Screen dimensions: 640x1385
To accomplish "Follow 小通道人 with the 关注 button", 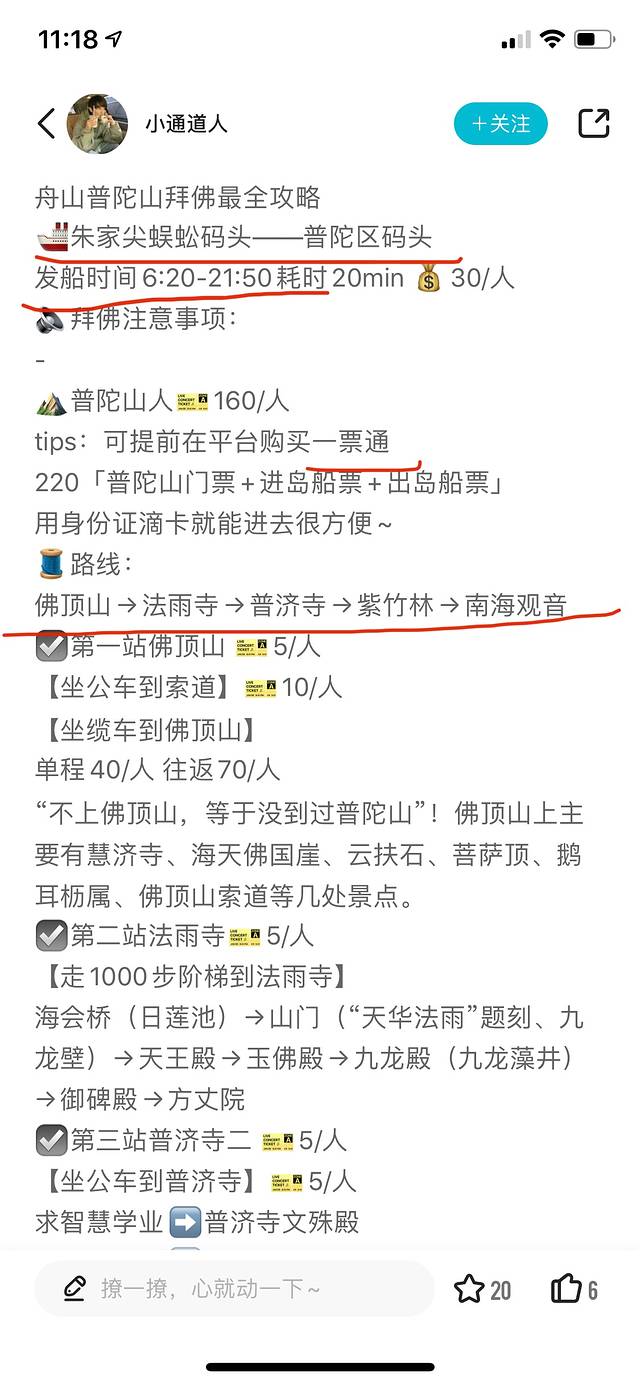I will point(500,124).
